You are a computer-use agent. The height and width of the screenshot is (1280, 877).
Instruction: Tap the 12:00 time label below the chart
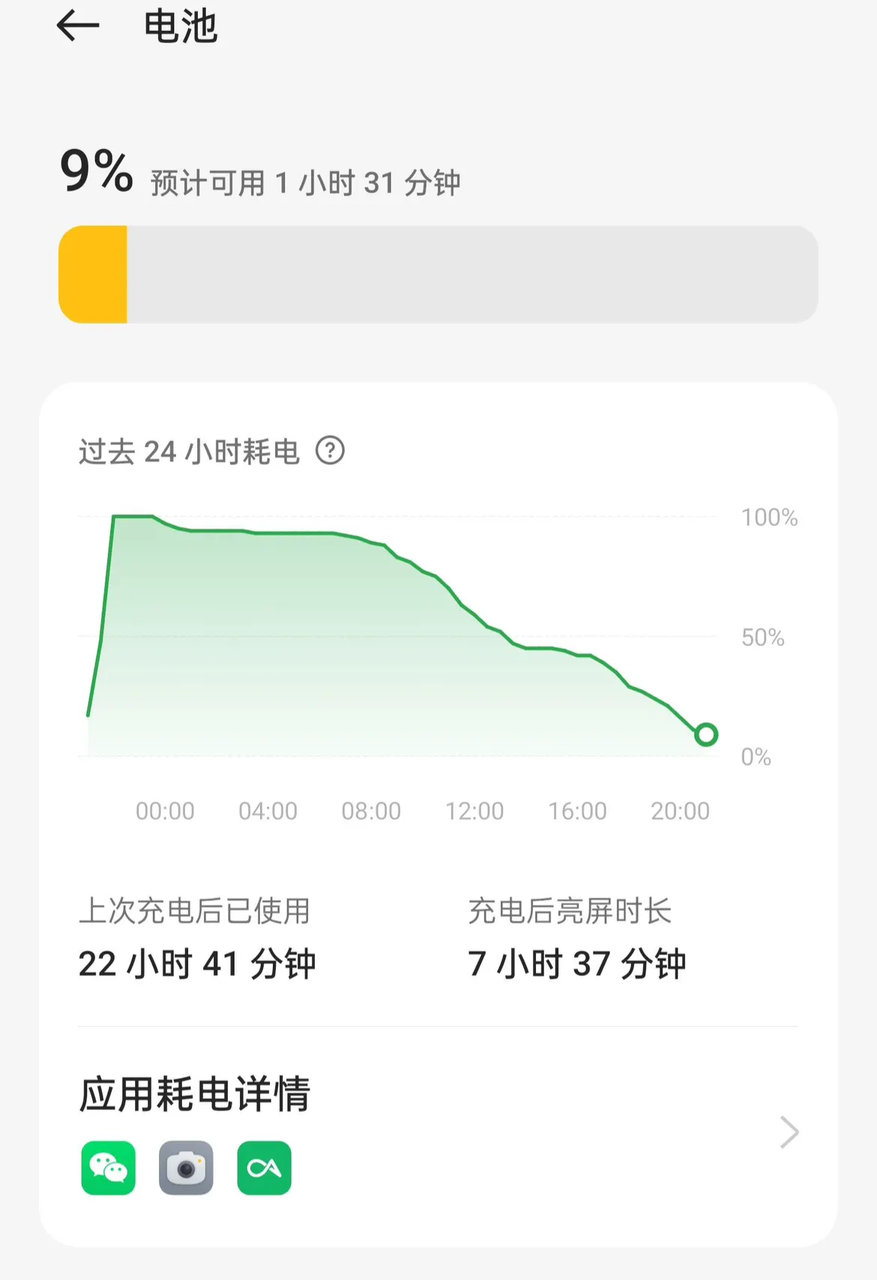point(474,811)
